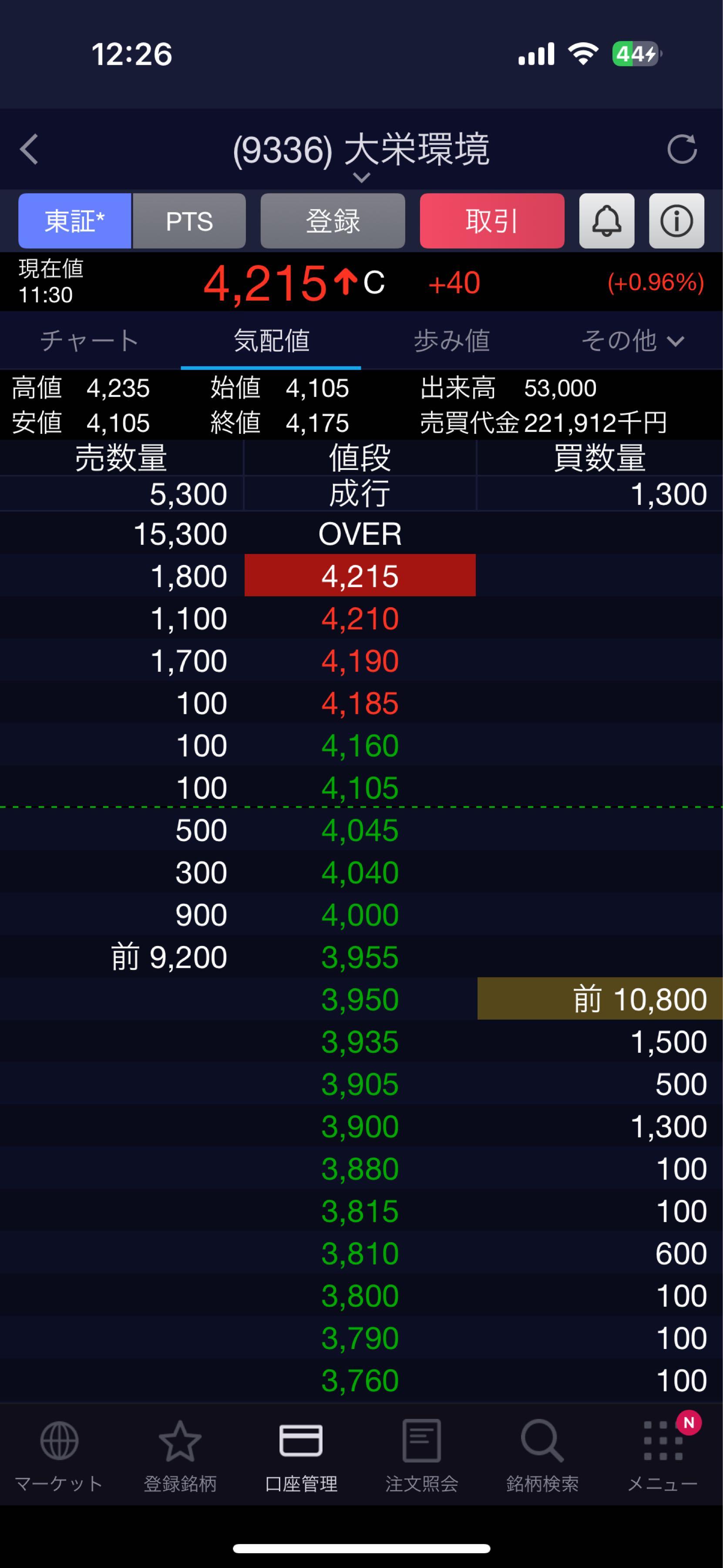The image size is (723, 1568).
Task: Open 口座管理 account management
Action: [301, 1455]
